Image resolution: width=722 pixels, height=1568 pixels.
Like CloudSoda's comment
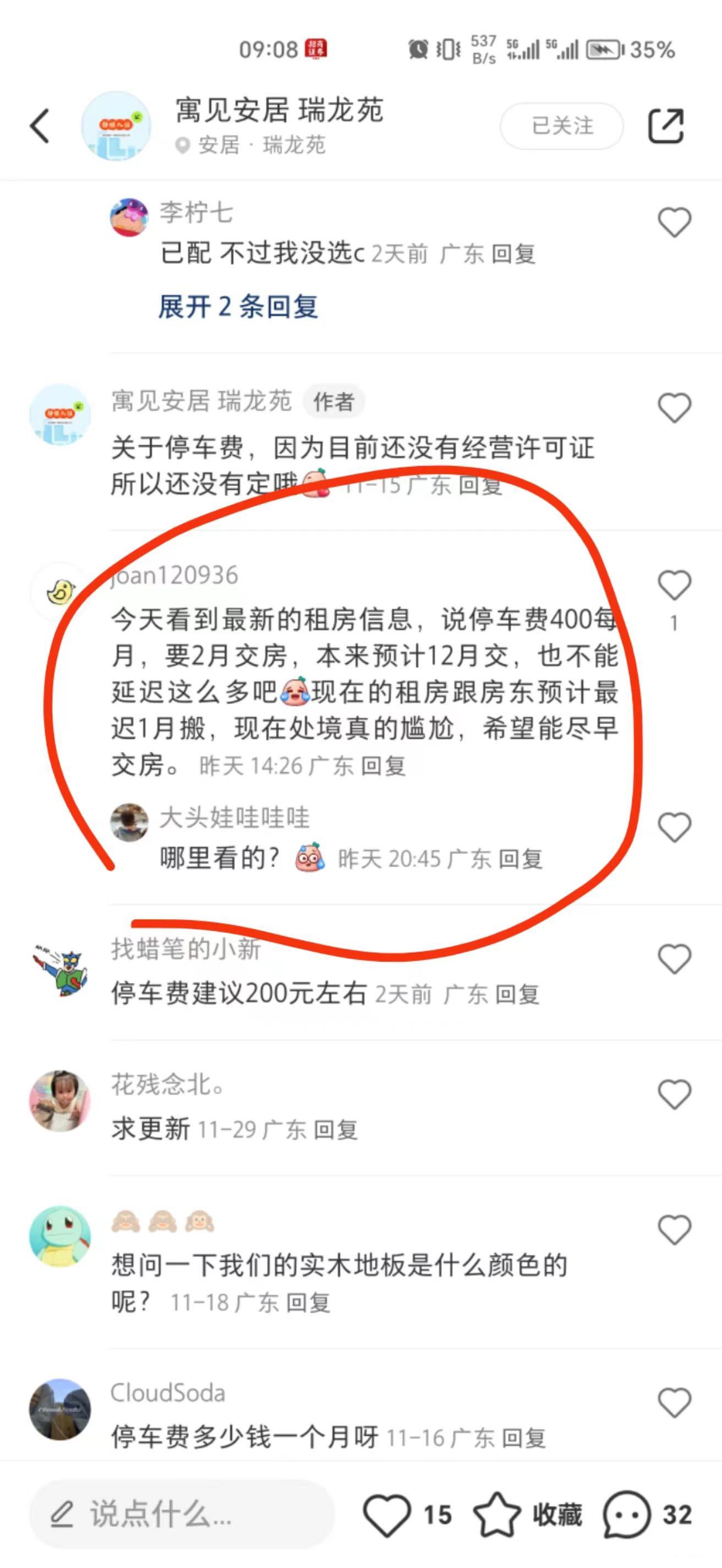coord(674,1402)
